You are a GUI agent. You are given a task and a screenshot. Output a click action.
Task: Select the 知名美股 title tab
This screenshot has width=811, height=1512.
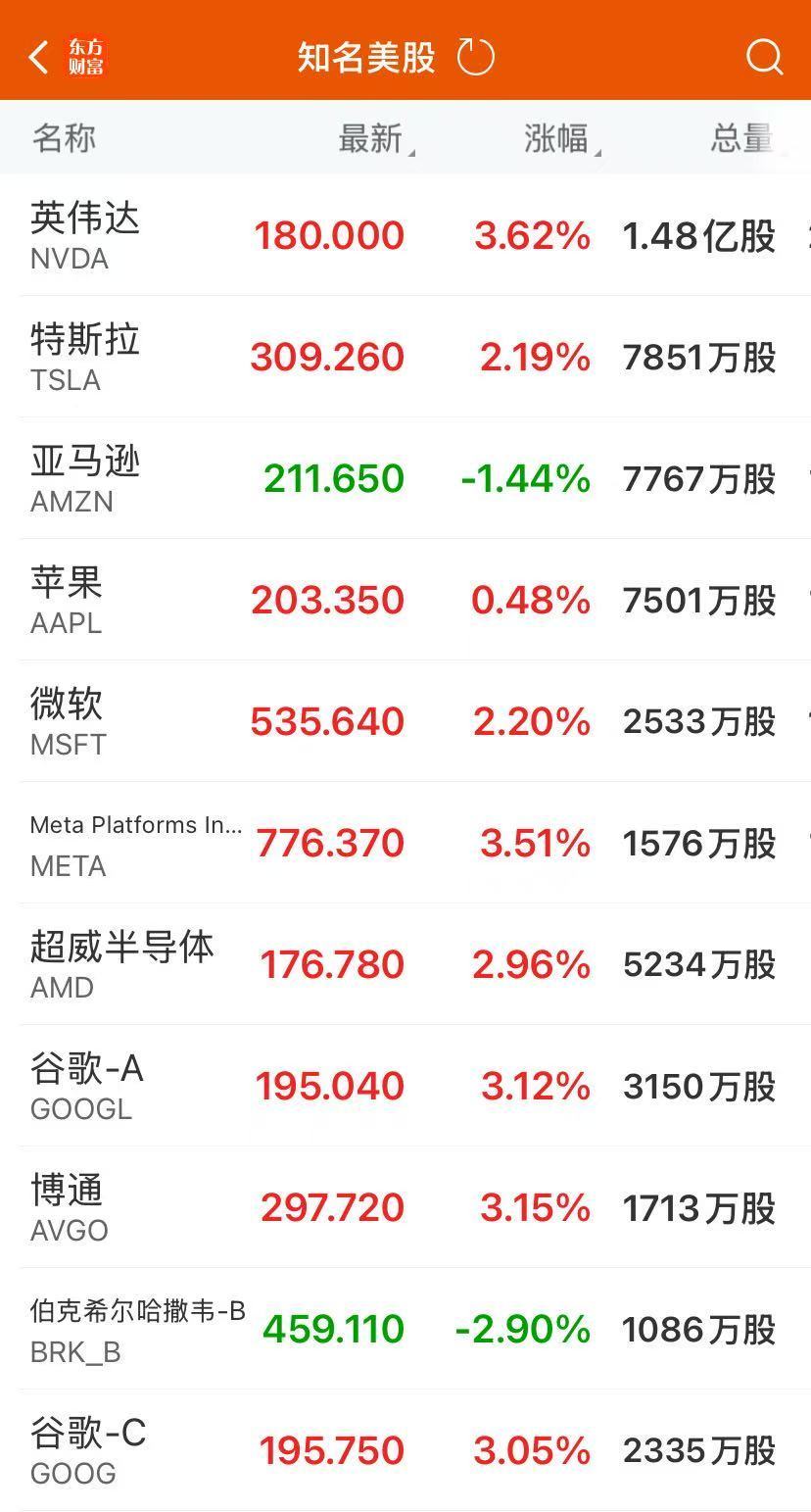tap(365, 56)
